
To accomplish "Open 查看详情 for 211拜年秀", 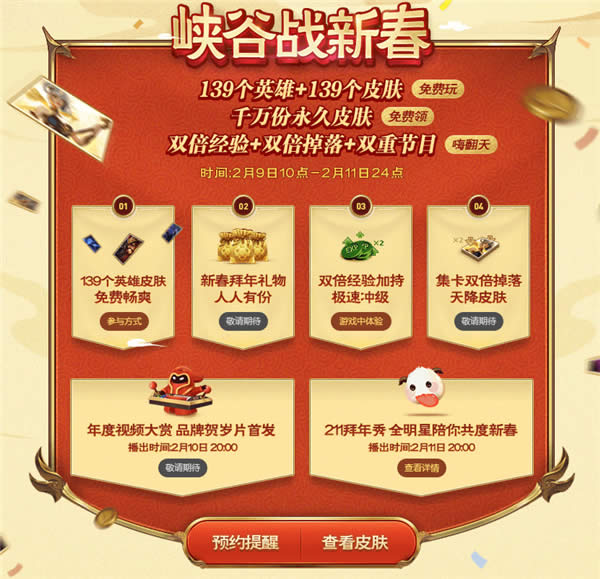I will click(x=420, y=467).
